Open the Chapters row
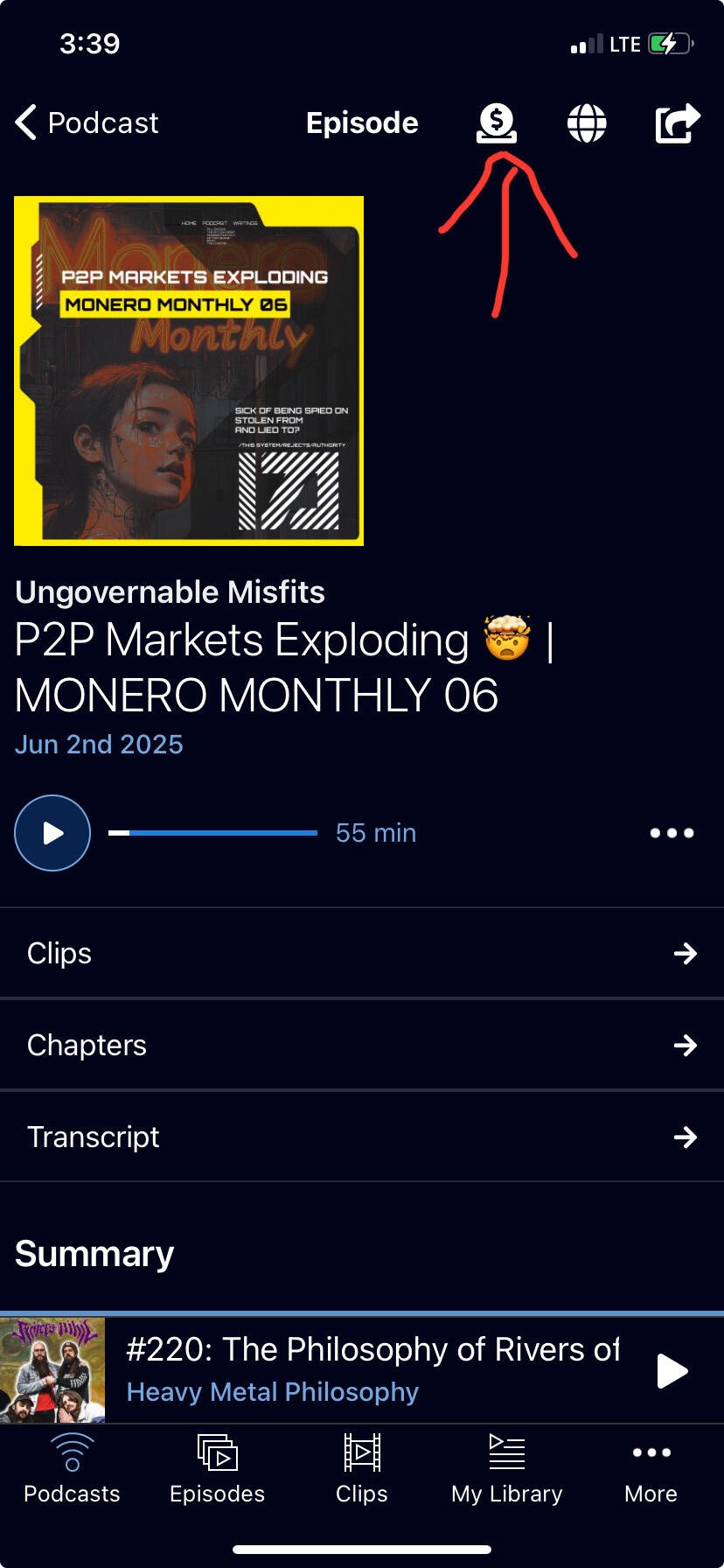Screen dimensions: 724x1568 coord(362,1045)
